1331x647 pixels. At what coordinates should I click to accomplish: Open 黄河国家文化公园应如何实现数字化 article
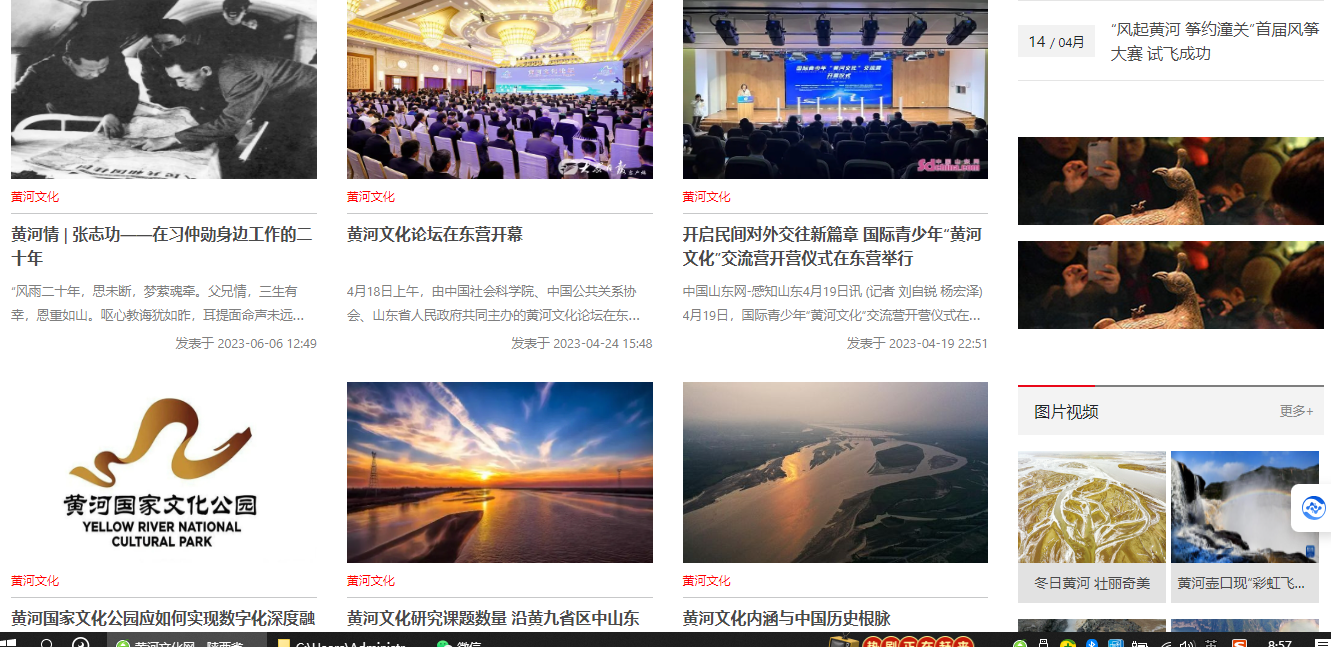163,618
